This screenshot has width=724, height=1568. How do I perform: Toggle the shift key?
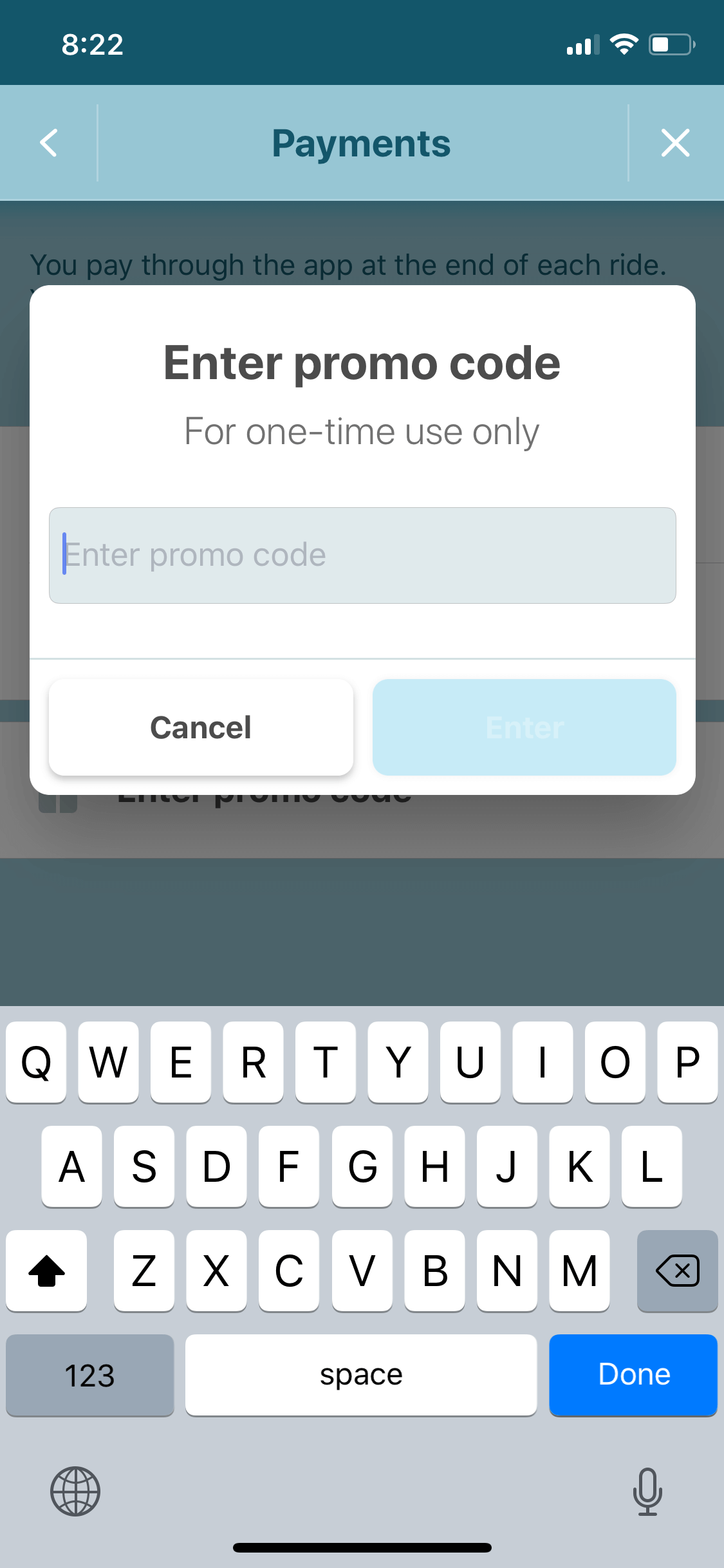pos(46,1271)
